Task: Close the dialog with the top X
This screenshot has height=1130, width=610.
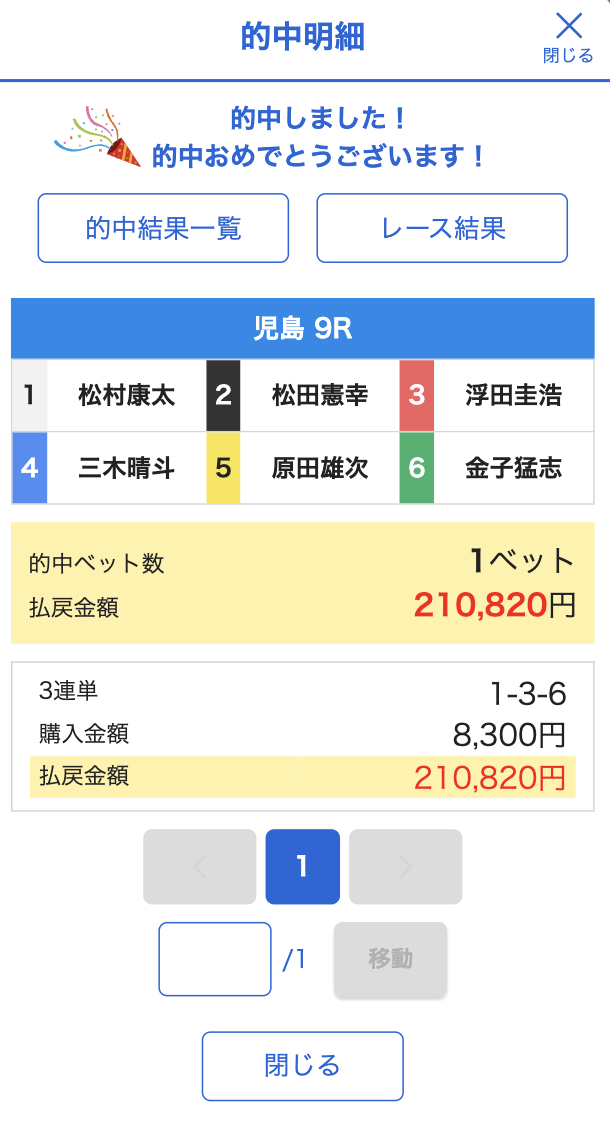Action: point(568,36)
